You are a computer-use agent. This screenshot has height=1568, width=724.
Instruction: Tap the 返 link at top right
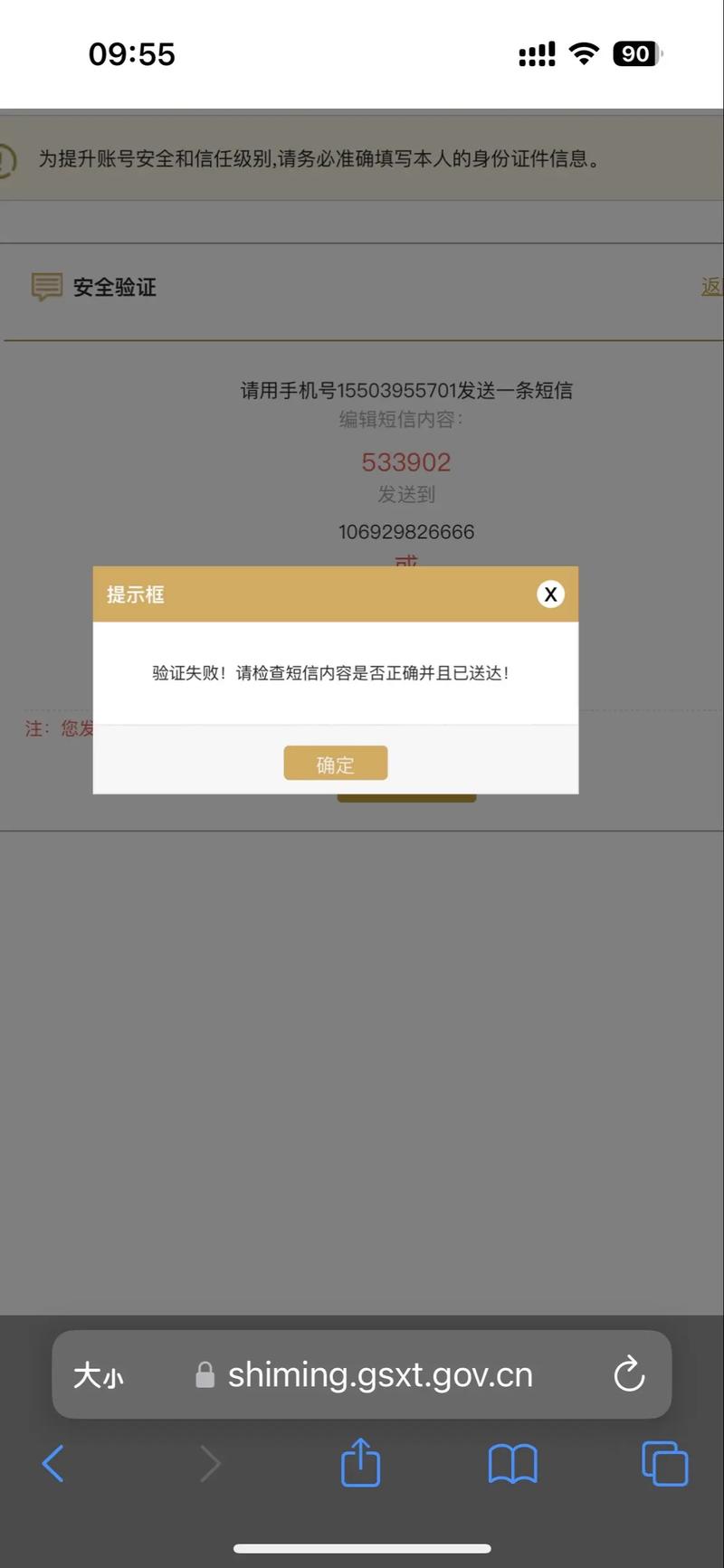(x=712, y=287)
